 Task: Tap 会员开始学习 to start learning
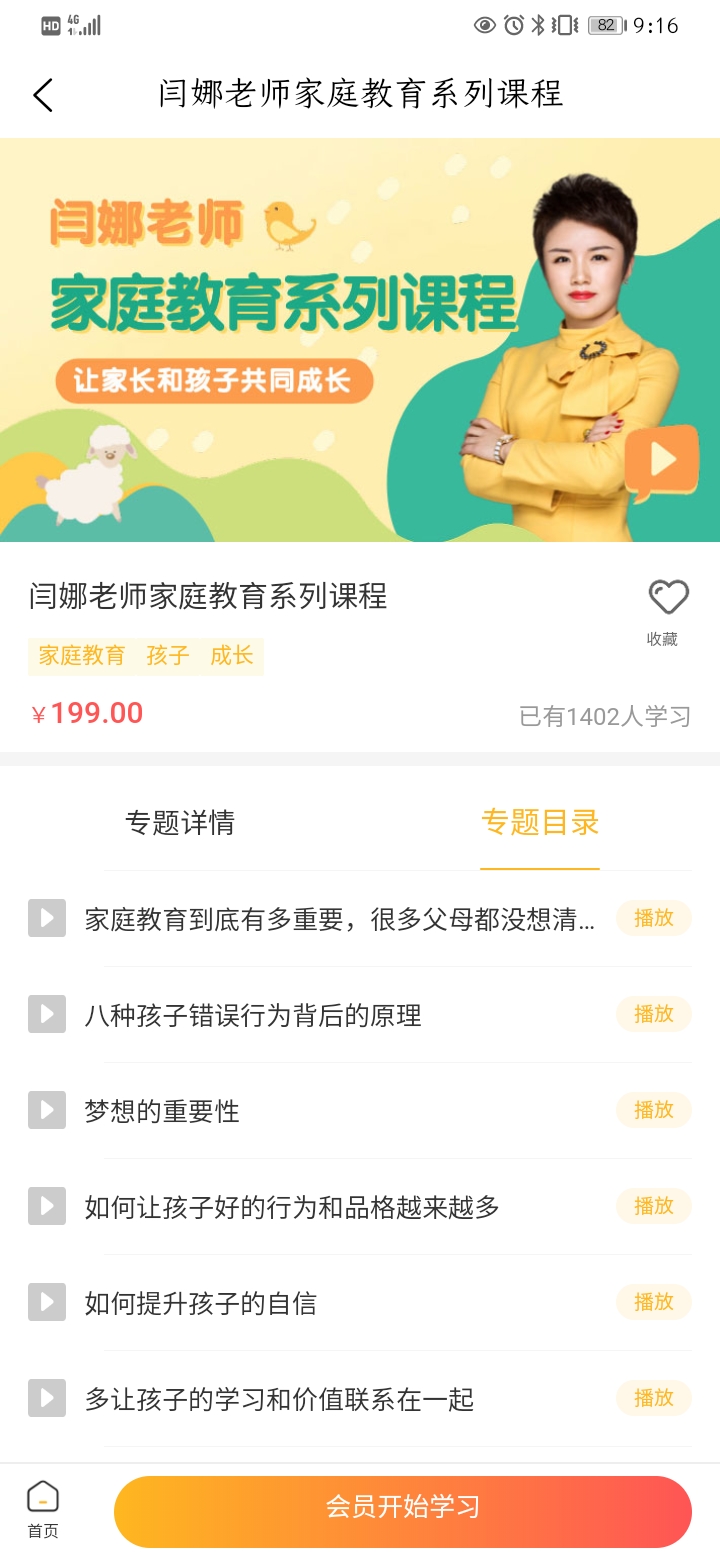tap(404, 1511)
